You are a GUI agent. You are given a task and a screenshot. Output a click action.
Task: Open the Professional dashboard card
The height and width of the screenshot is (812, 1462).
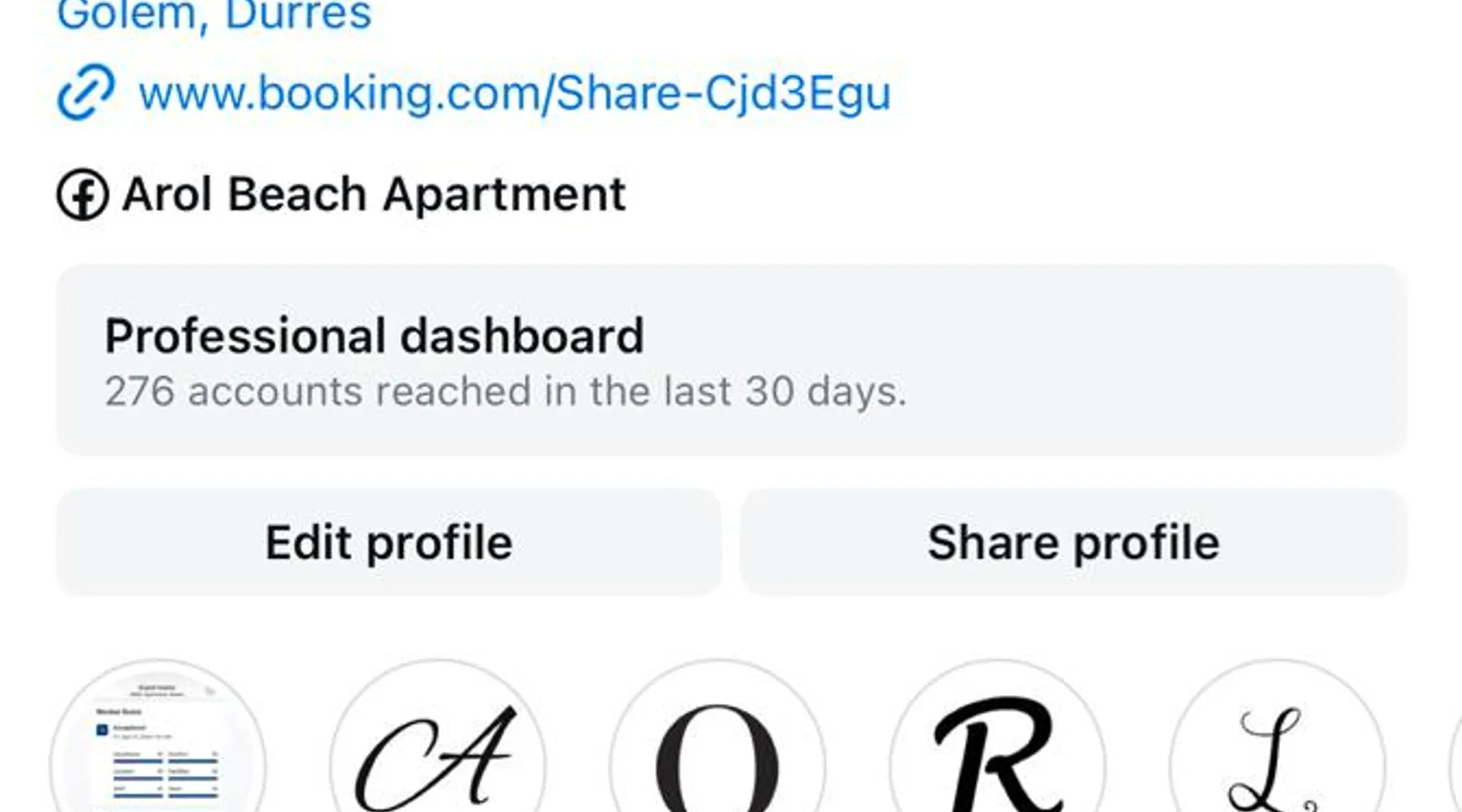point(729,360)
